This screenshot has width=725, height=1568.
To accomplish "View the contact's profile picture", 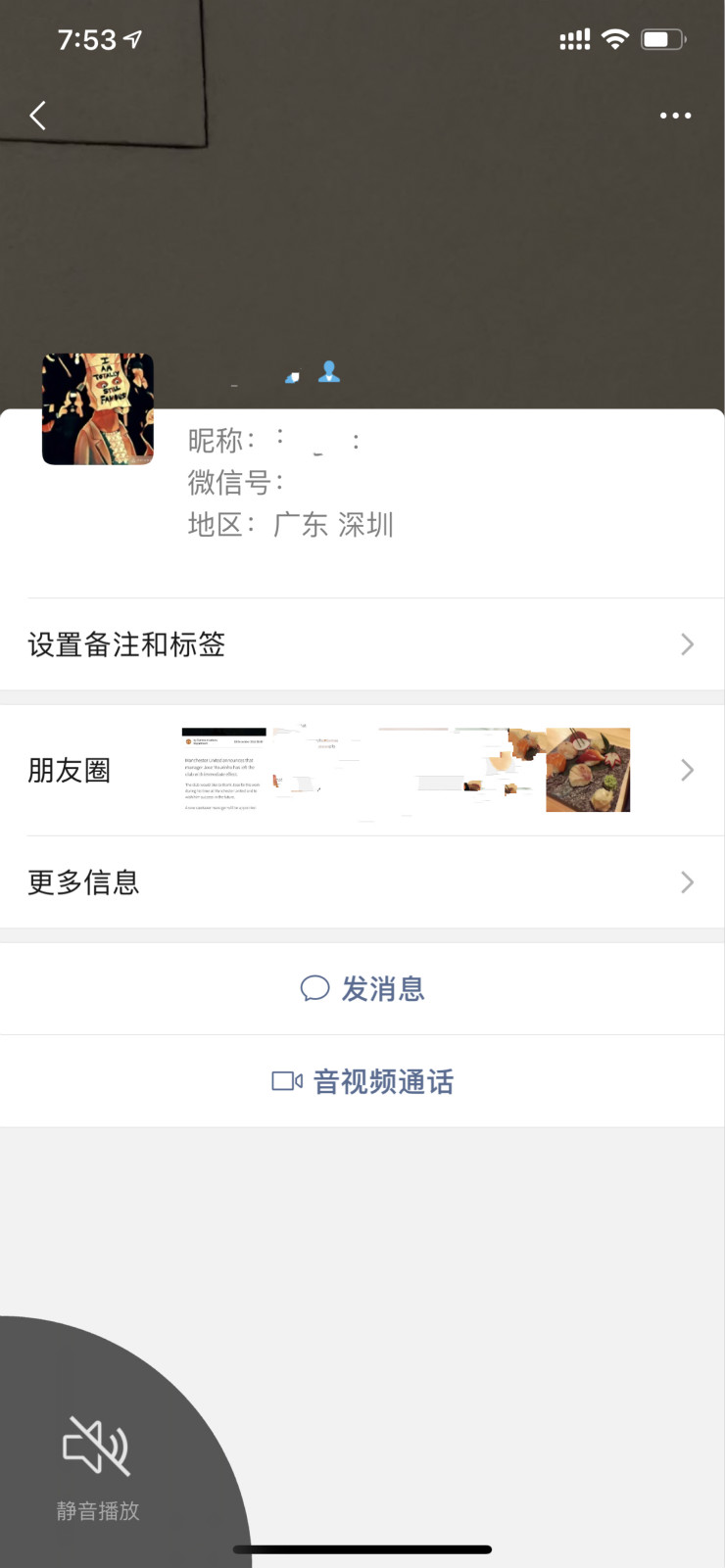I will tap(98, 408).
